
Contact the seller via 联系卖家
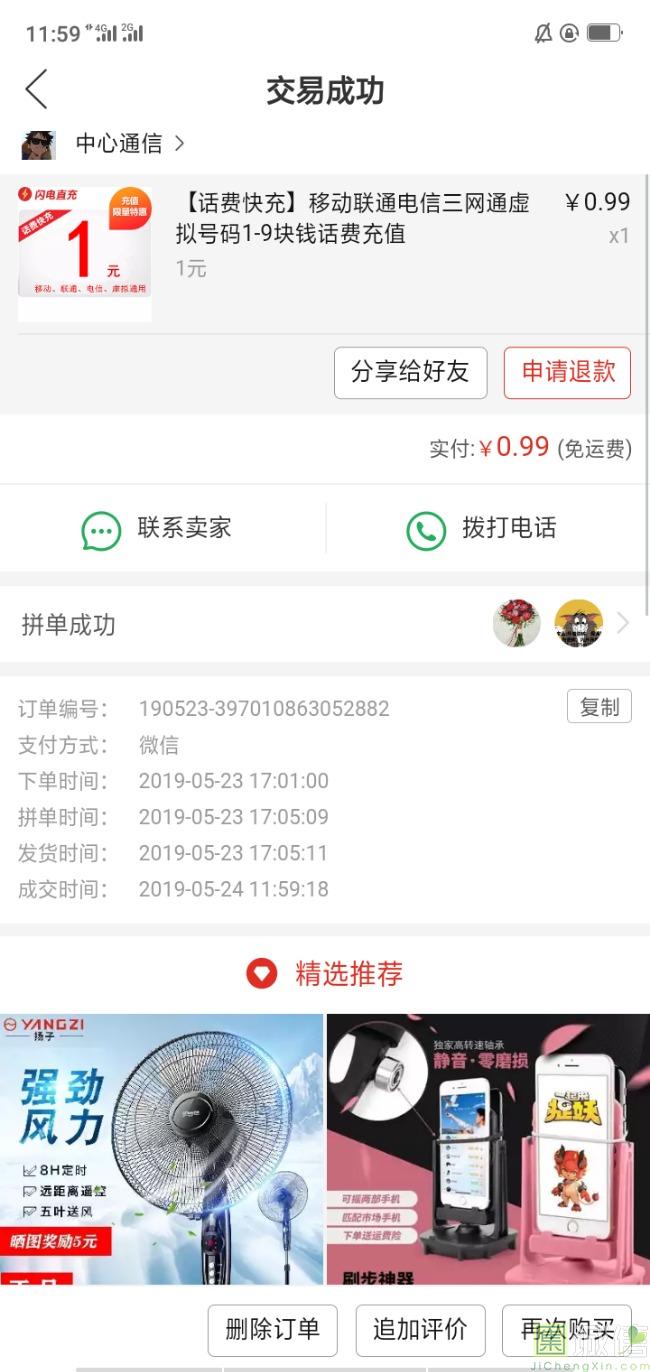[160, 529]
